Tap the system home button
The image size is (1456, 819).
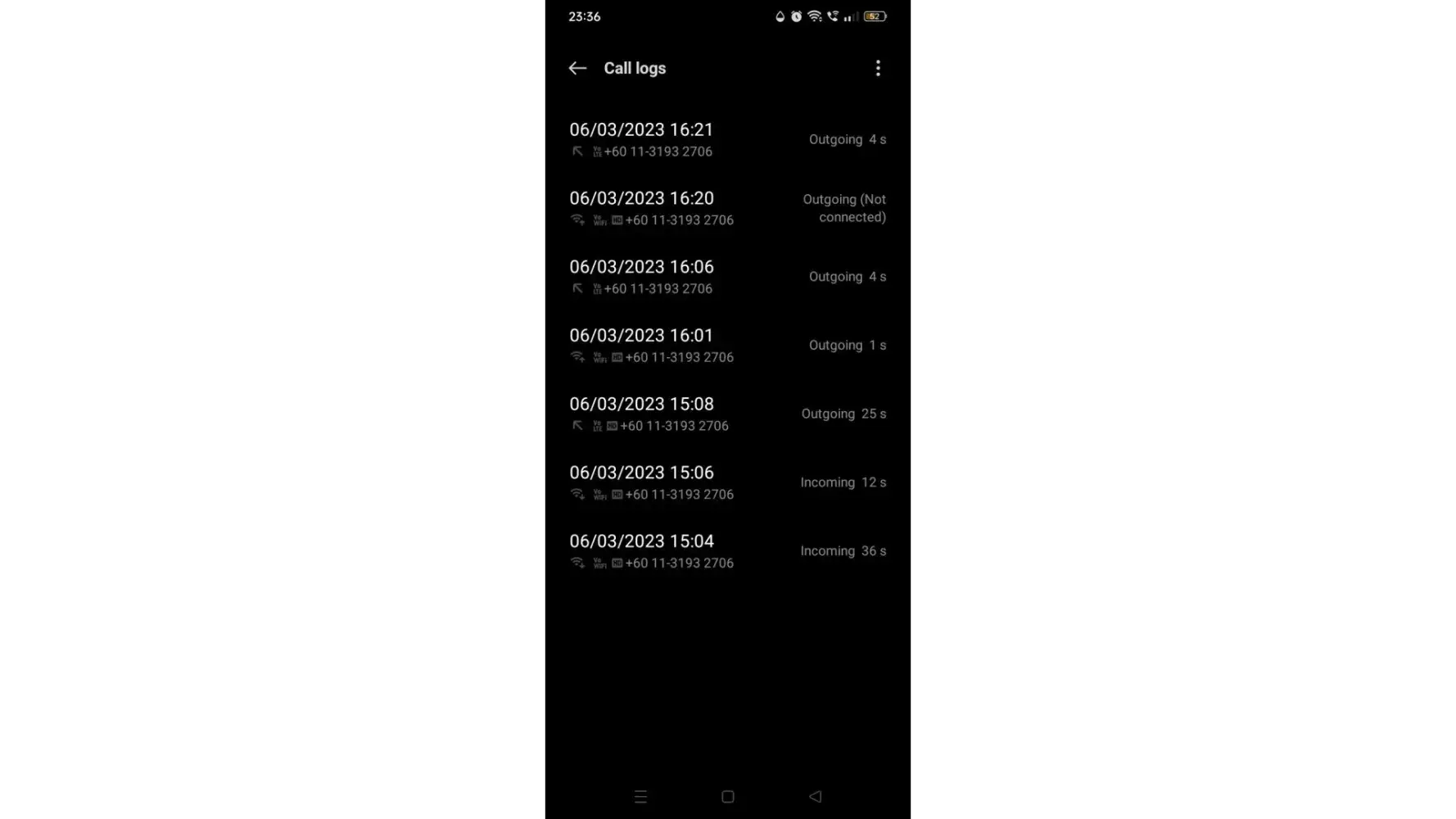coord(727,796)
